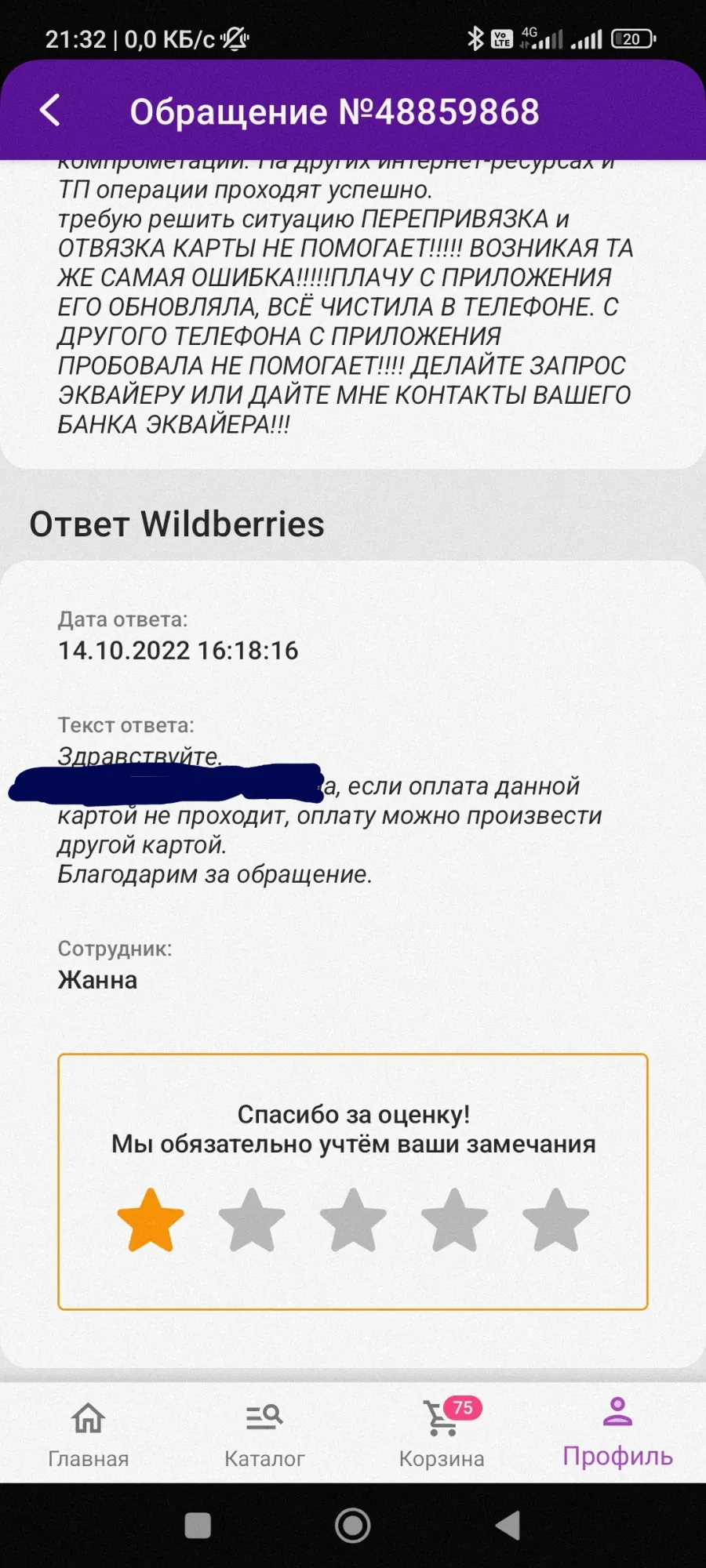706x1568 pixels.
Task: Go back from Обращение №48859868
Action: 50,111
